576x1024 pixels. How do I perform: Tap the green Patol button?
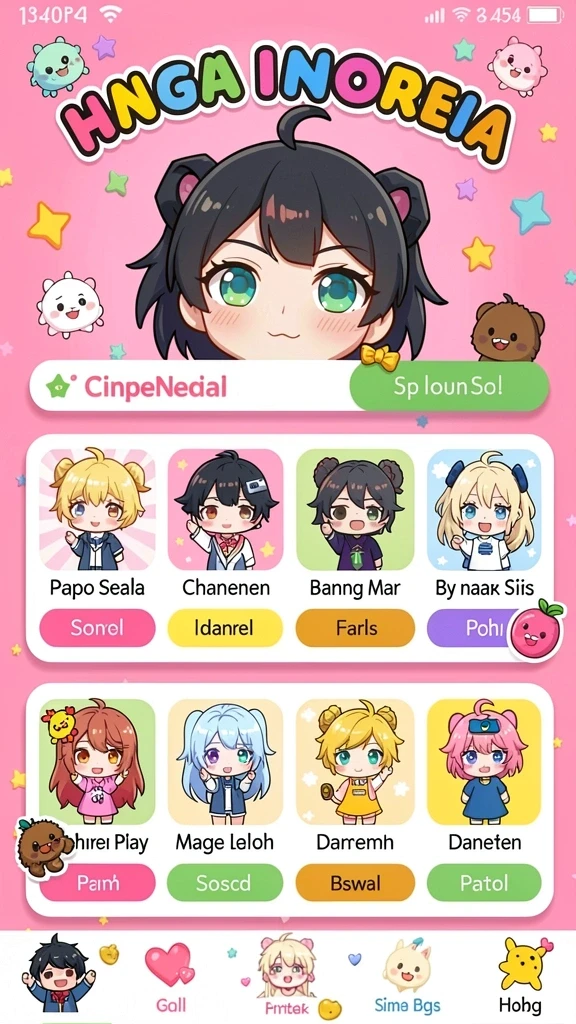point(484,883)
